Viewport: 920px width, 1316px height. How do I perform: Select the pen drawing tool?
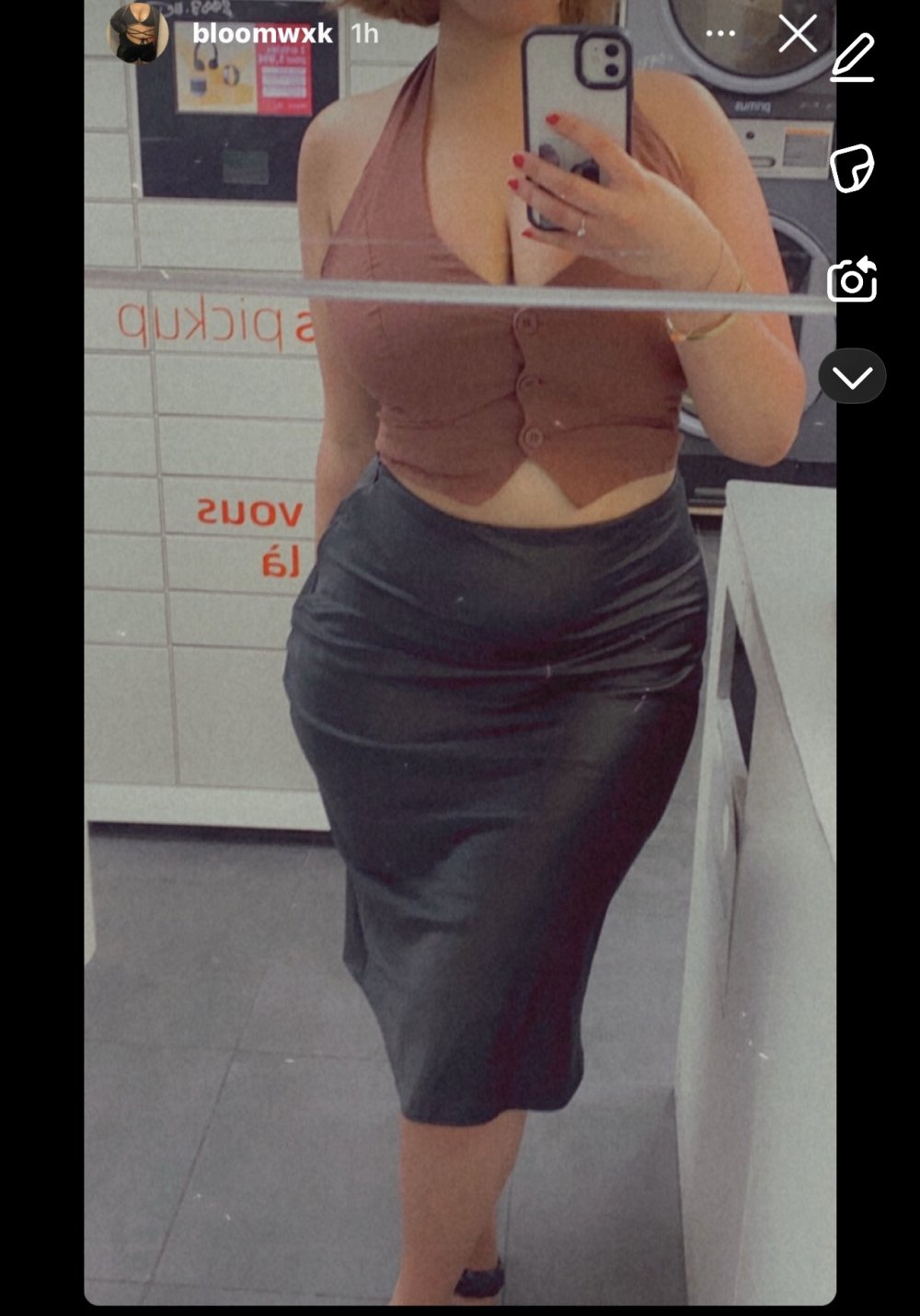[852, 58]
